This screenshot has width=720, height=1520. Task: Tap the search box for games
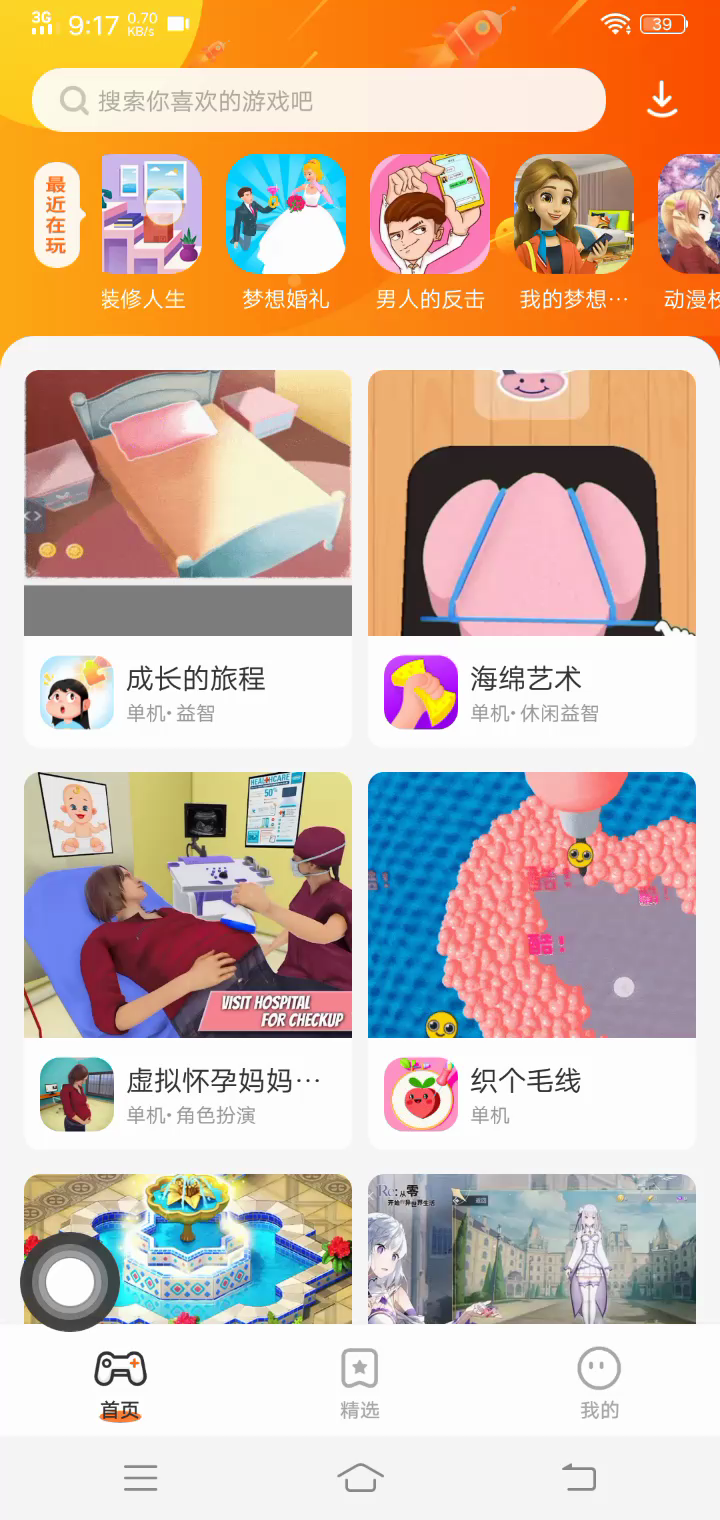click(x=318, y=101)
